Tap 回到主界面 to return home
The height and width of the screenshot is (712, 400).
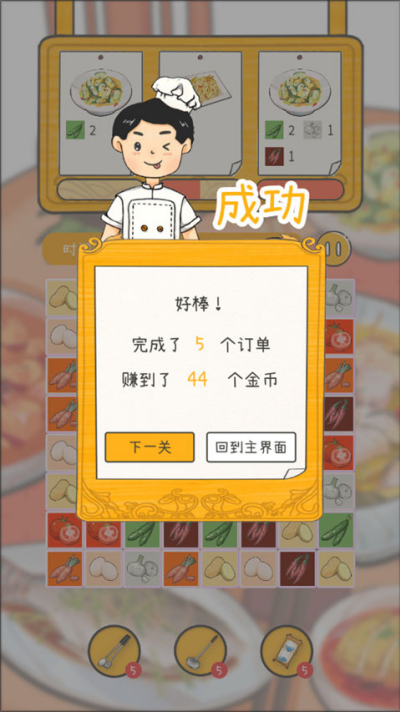point(251,447)
